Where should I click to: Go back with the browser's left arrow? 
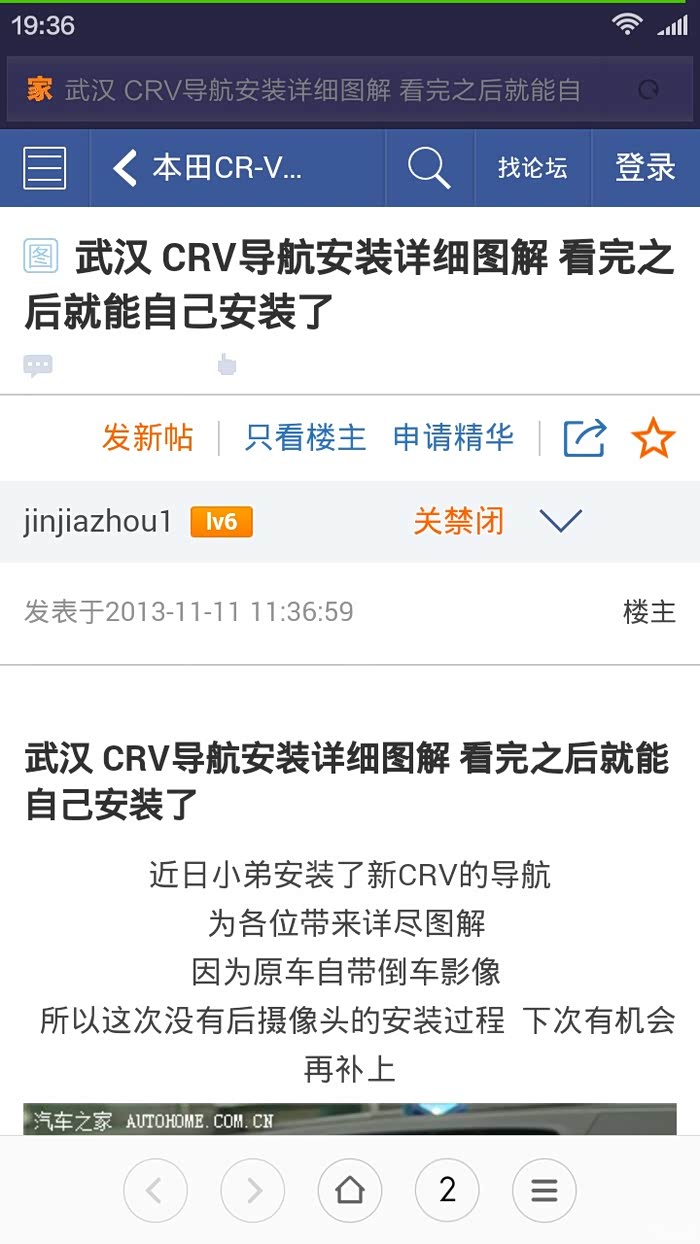[x=155, y=1190]
